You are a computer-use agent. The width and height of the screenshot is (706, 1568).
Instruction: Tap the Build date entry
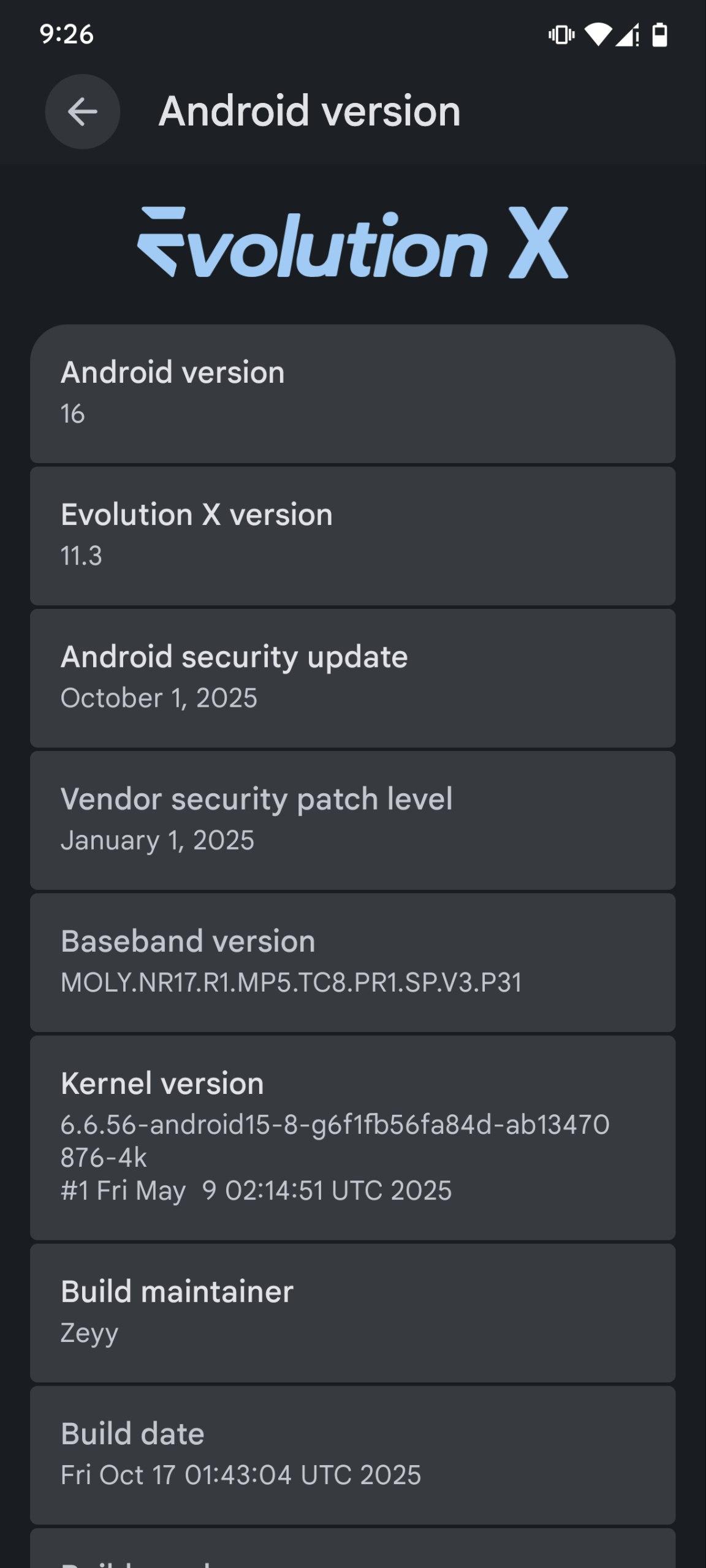pyautogui.click(x=352, y=1454)
